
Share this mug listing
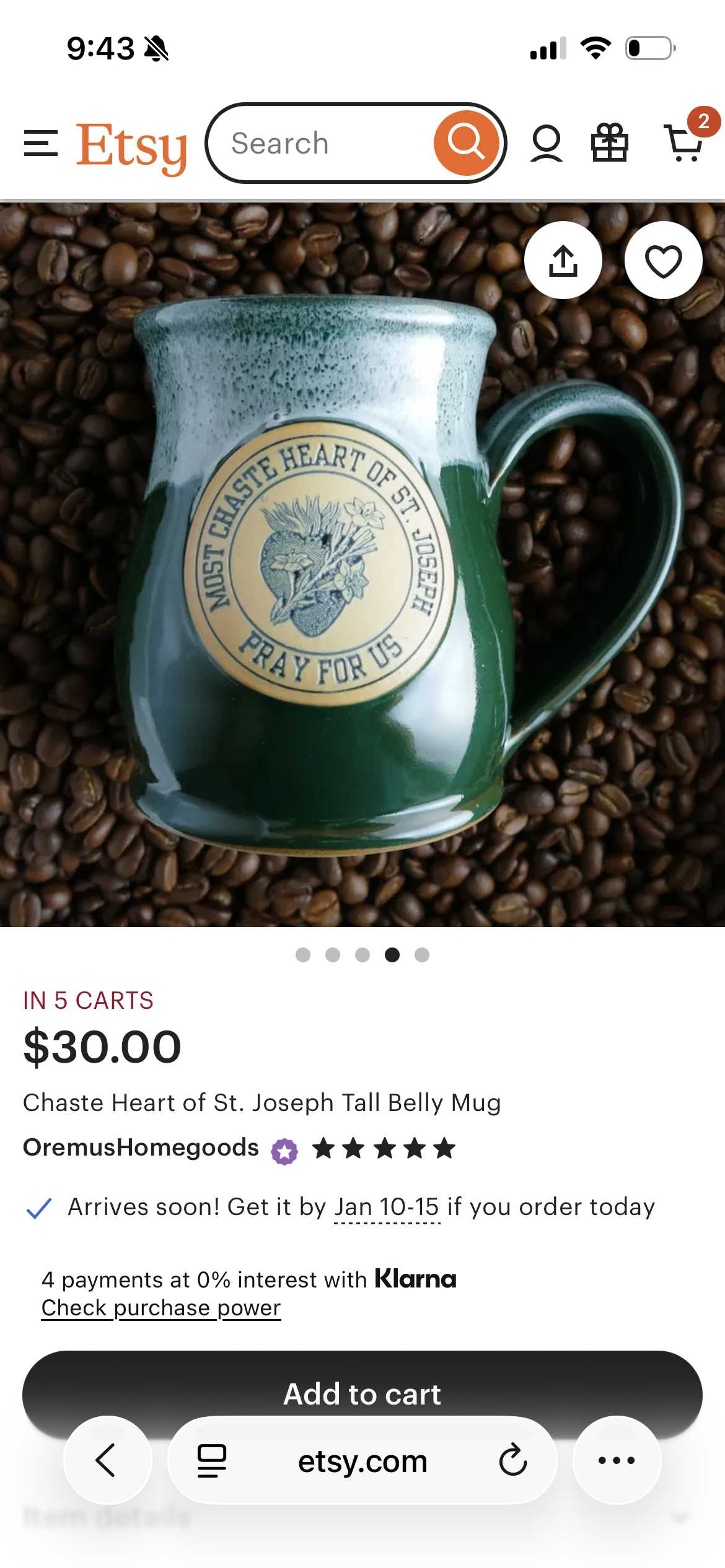coord(563,260)
